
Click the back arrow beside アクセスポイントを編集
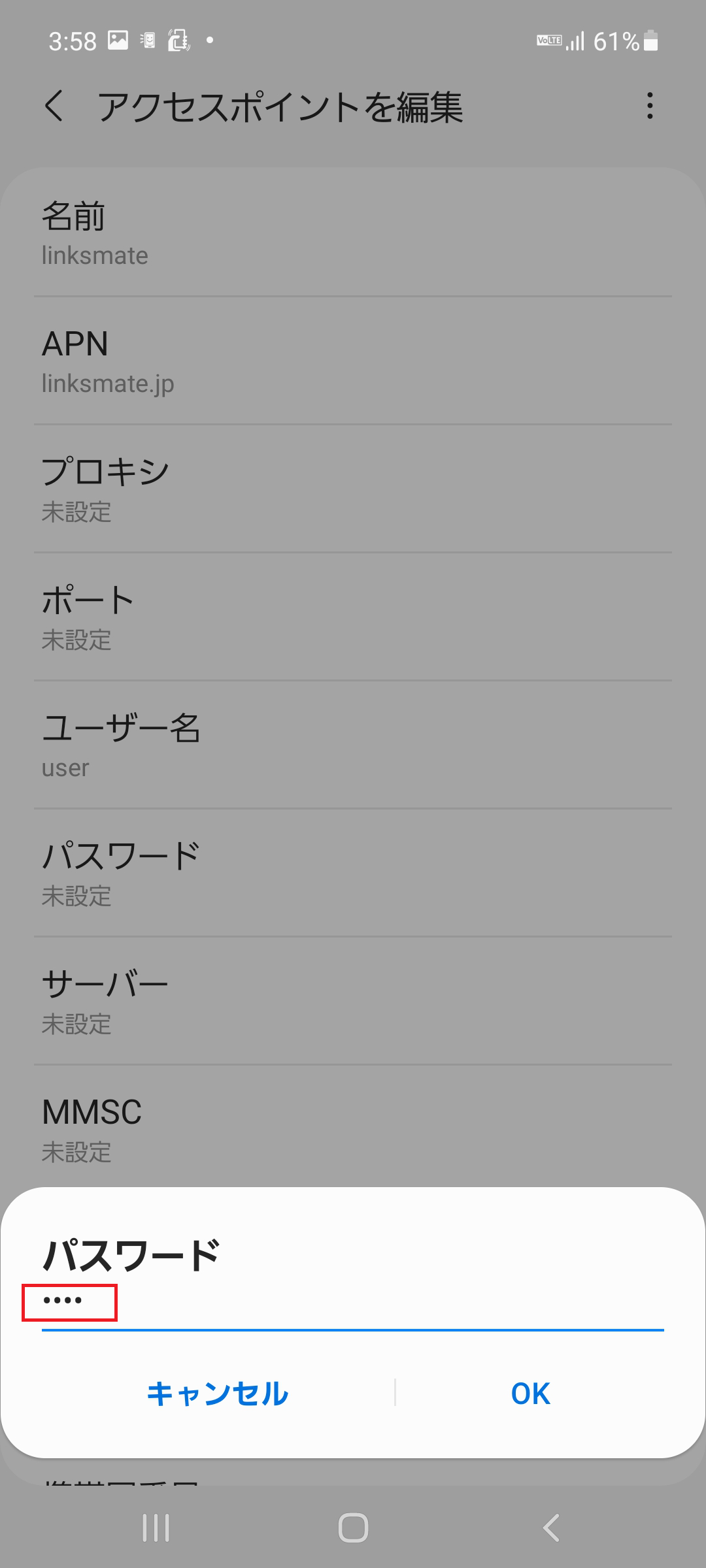pyautogui.click(x=55, y=106)
